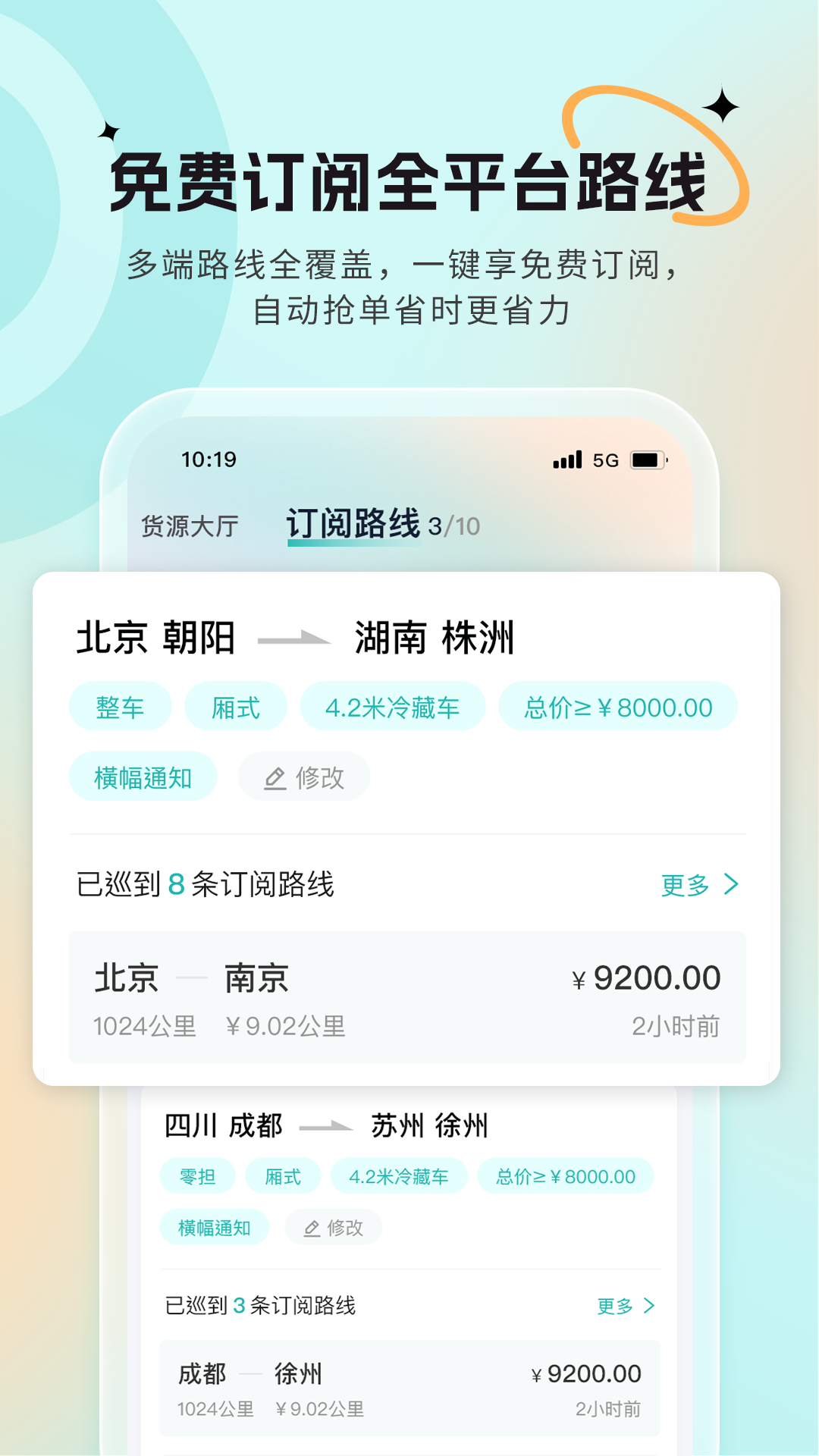Toggle the 零担 tag on the 成都 route
Screen dimensions: 819x1456
(198, 1175)
